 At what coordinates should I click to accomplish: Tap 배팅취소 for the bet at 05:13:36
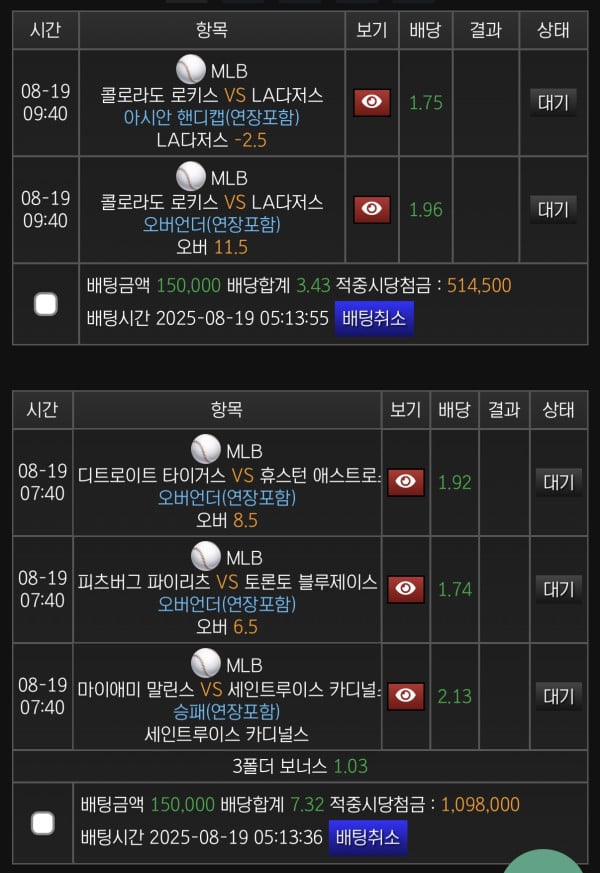pos(367,838)
